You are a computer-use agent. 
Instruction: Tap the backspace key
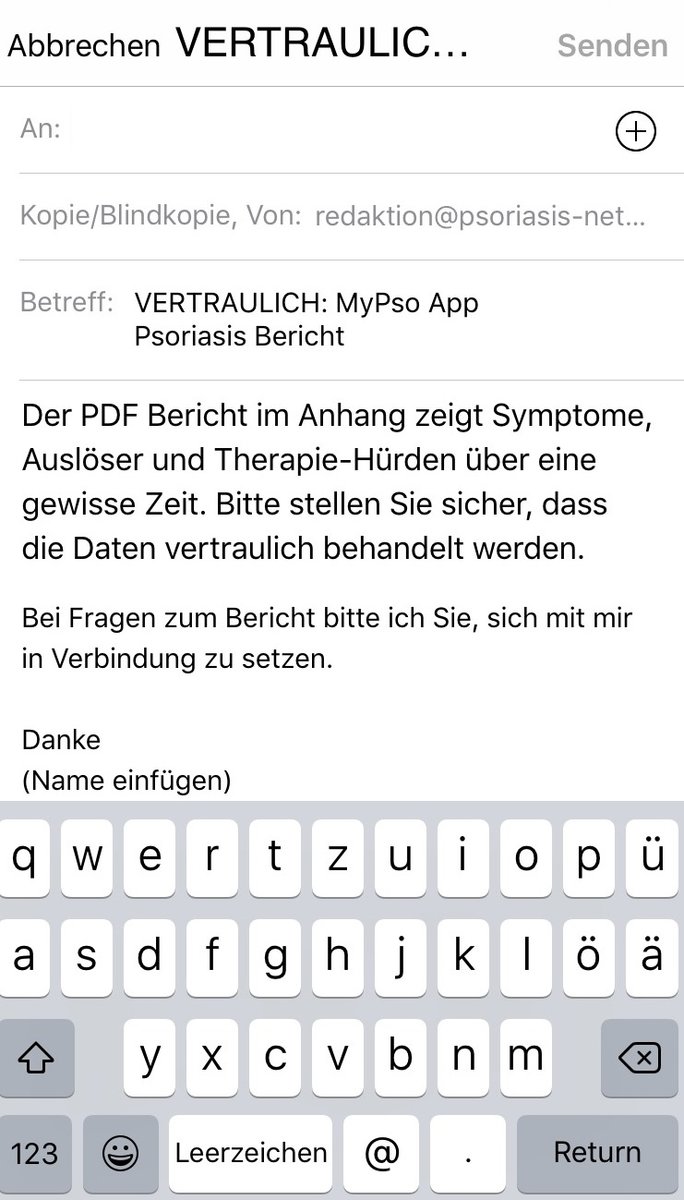[639, 1057]
